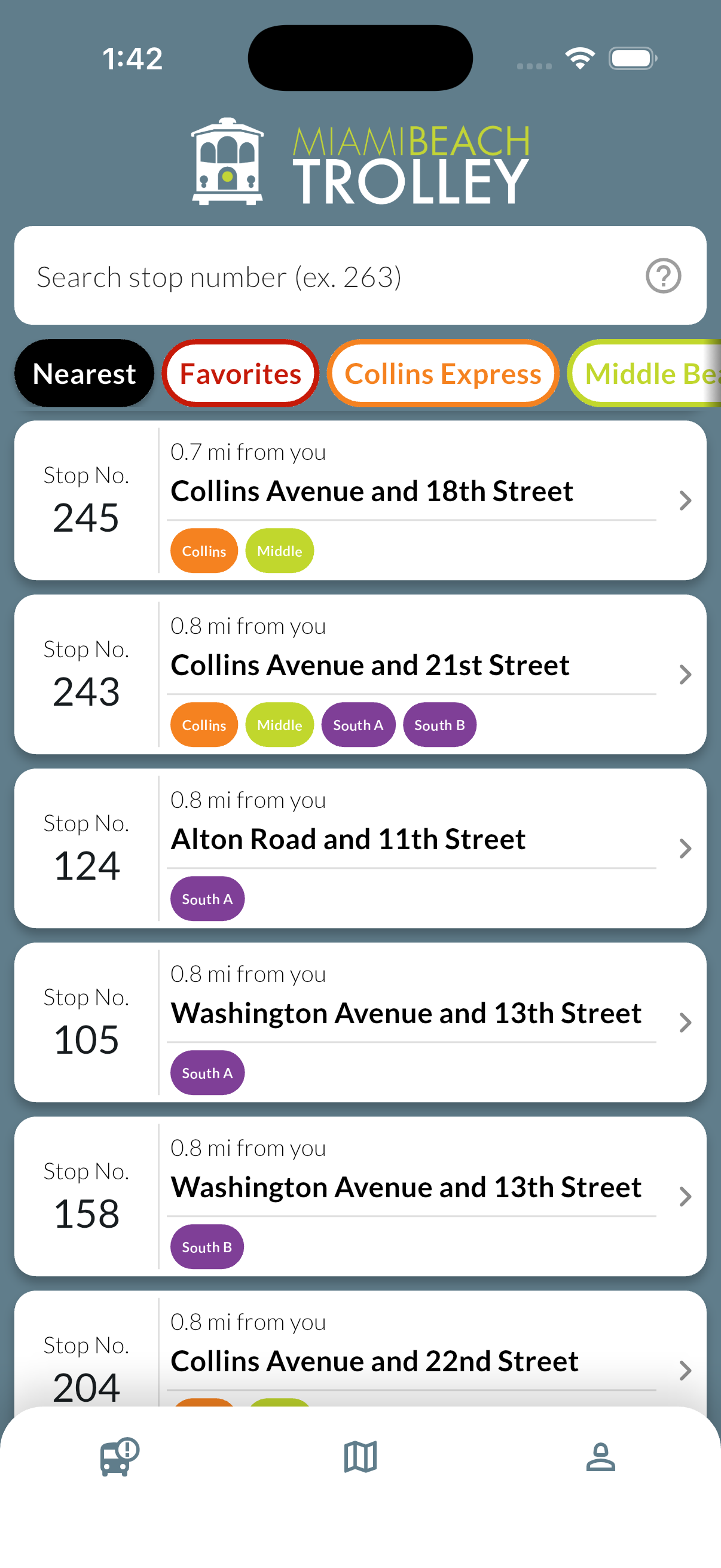Viewport: 721px width, 1568px height.
Task: Enable the Favorites filter
Action: tap(240, 373)
